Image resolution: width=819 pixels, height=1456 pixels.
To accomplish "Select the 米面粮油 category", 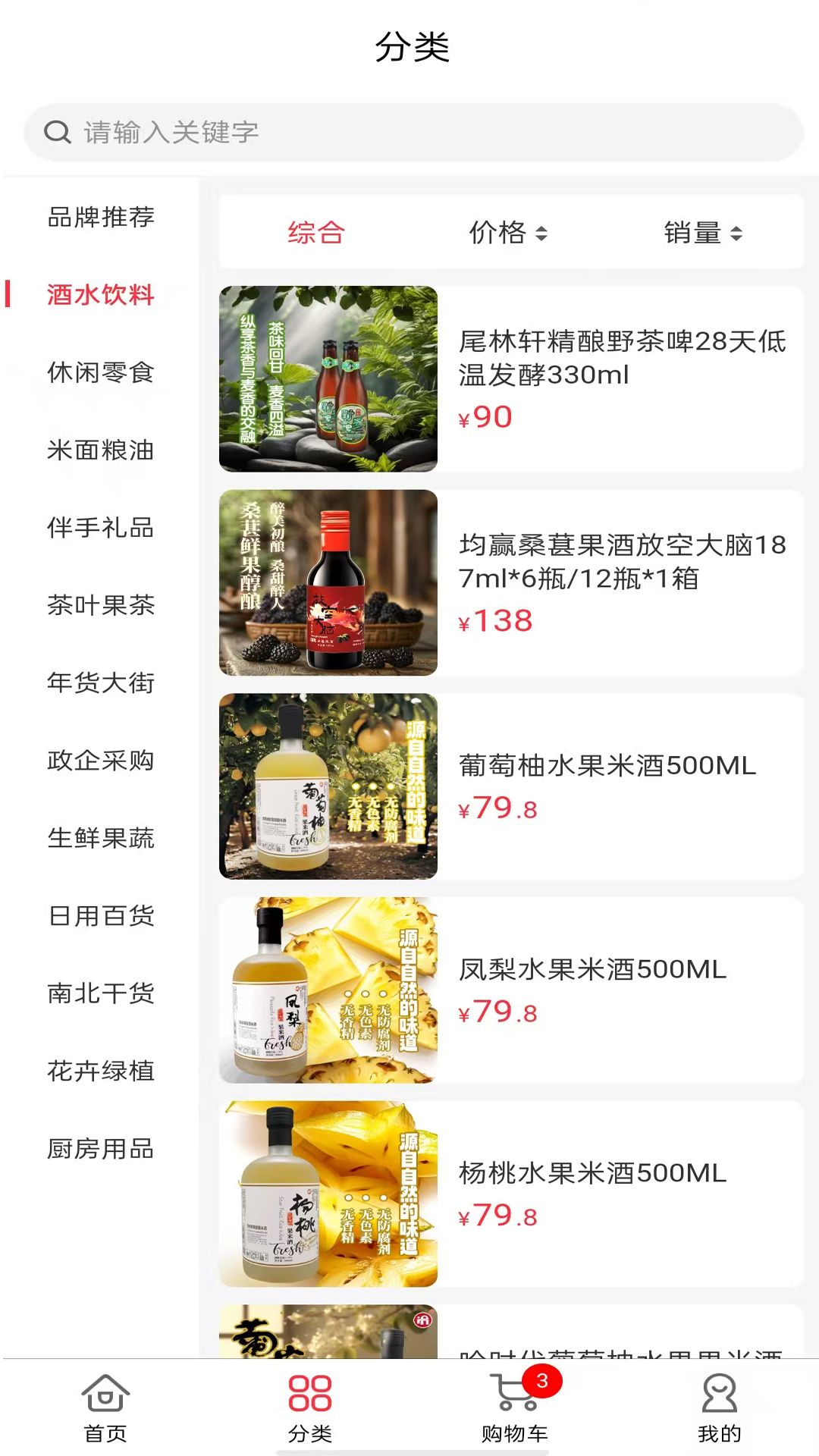I will click(101, 450).
